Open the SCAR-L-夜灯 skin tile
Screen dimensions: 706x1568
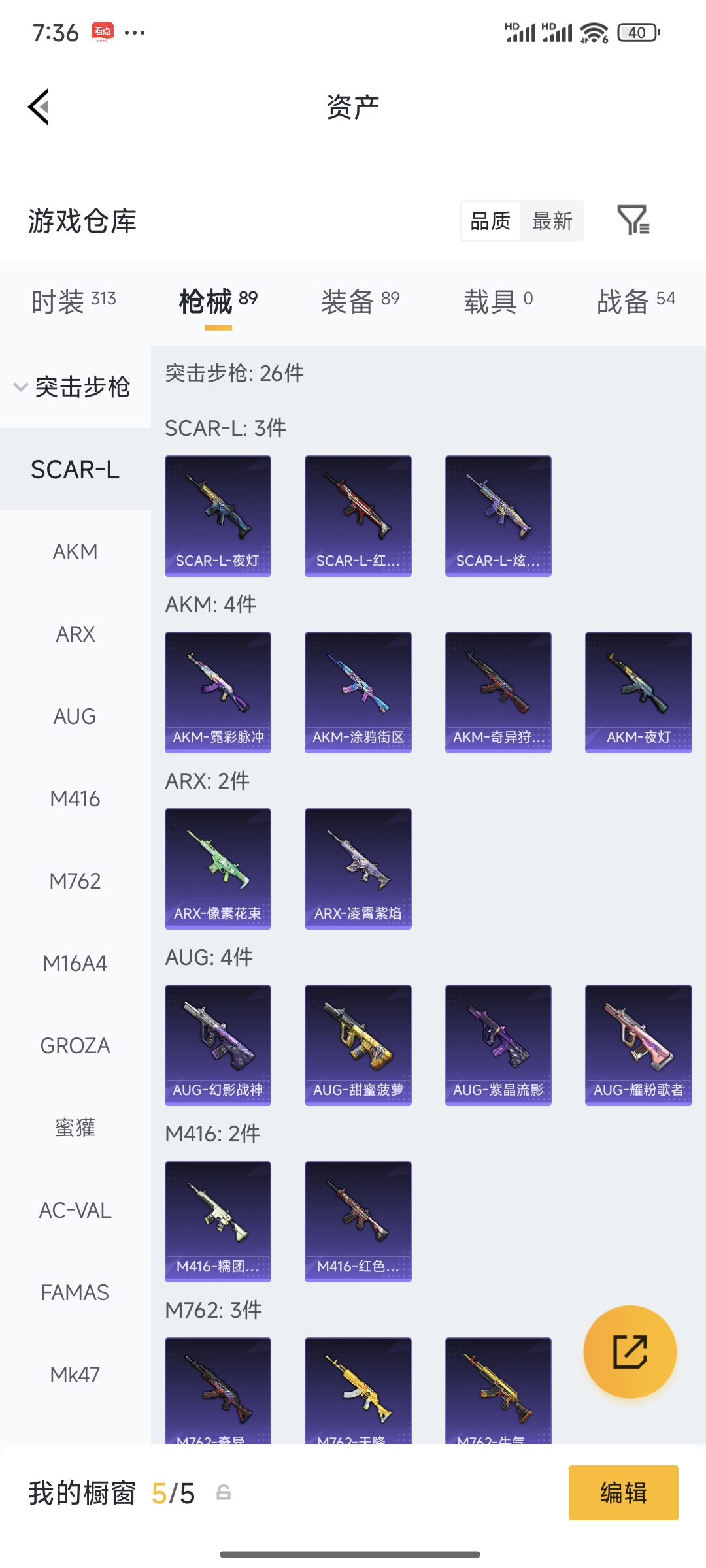[x=218, y=515]
